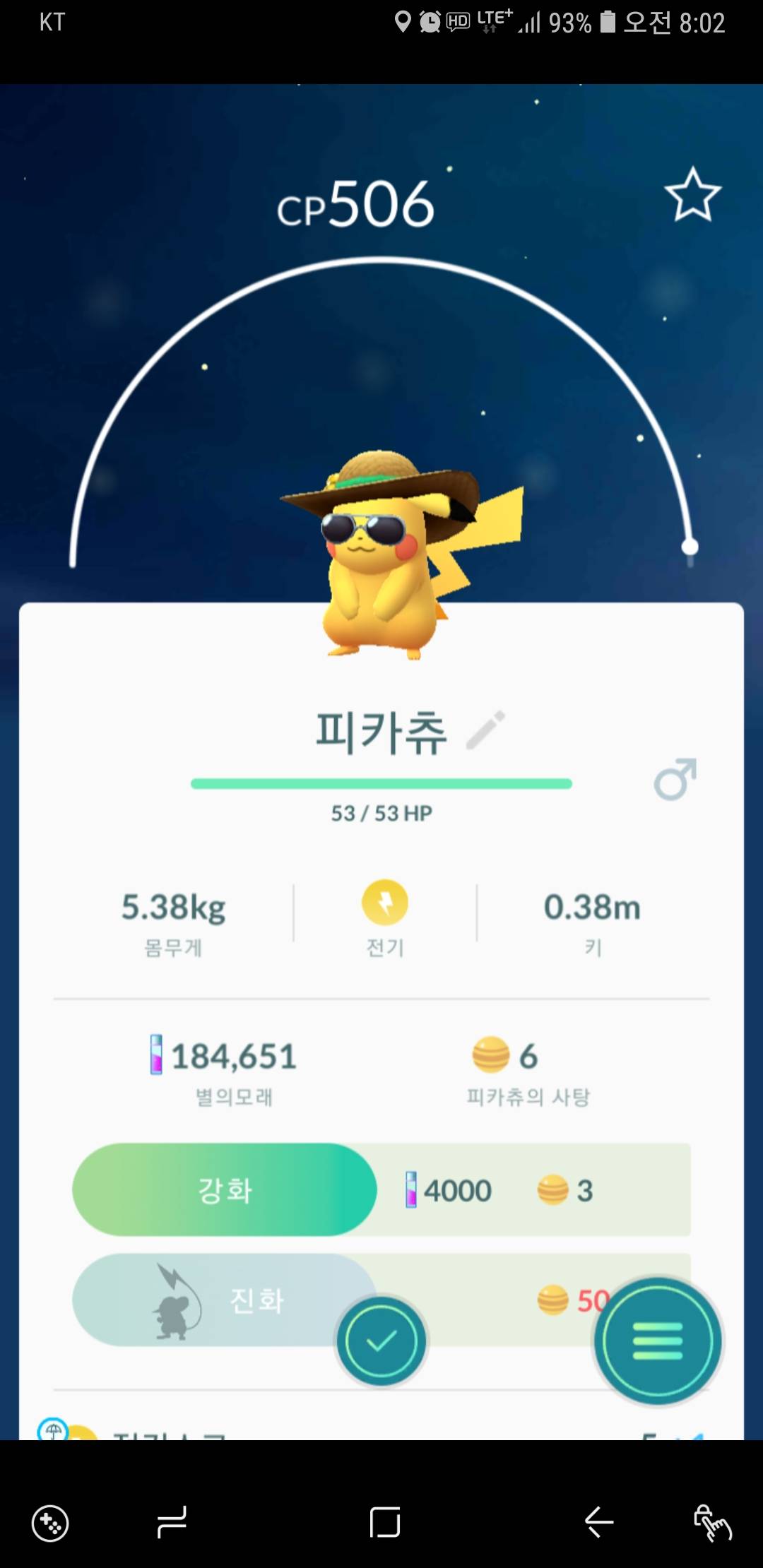Open the green hamburger menu button

click(658, 1340)
